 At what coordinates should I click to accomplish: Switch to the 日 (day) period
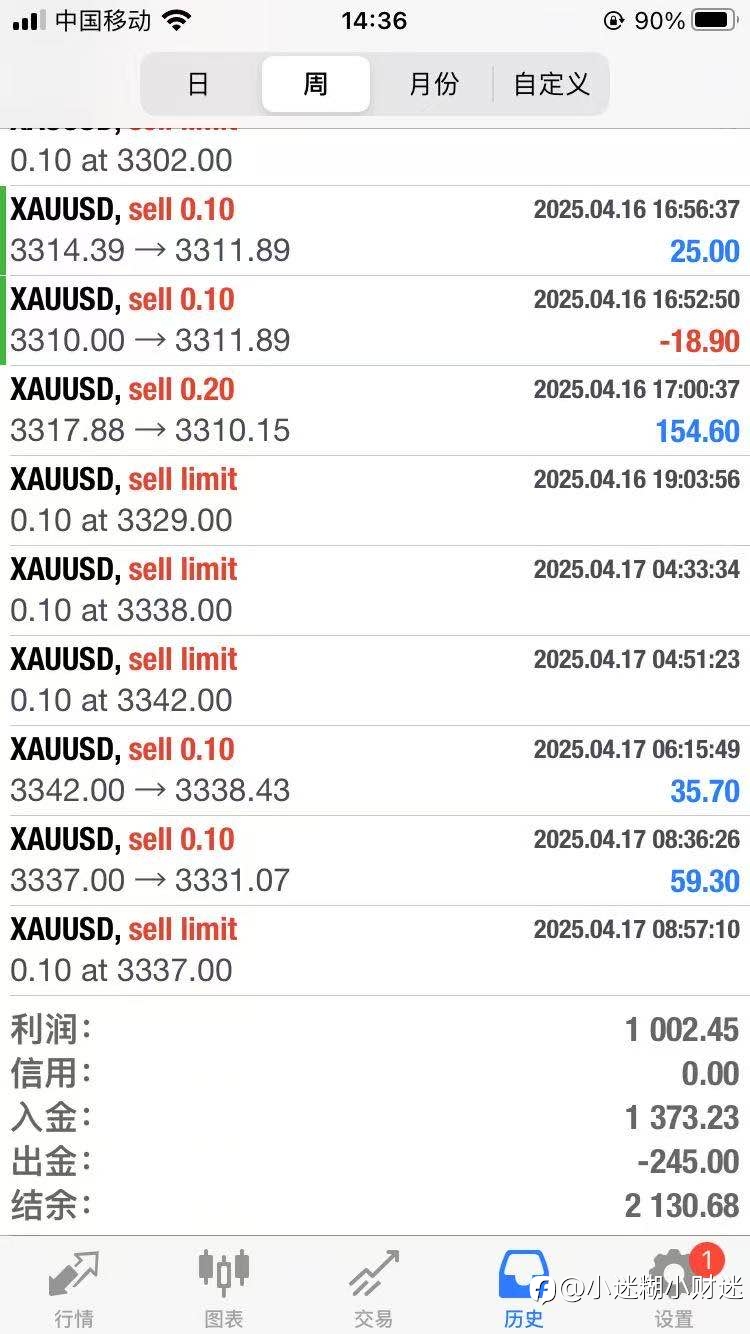click(x=199, y=84)
